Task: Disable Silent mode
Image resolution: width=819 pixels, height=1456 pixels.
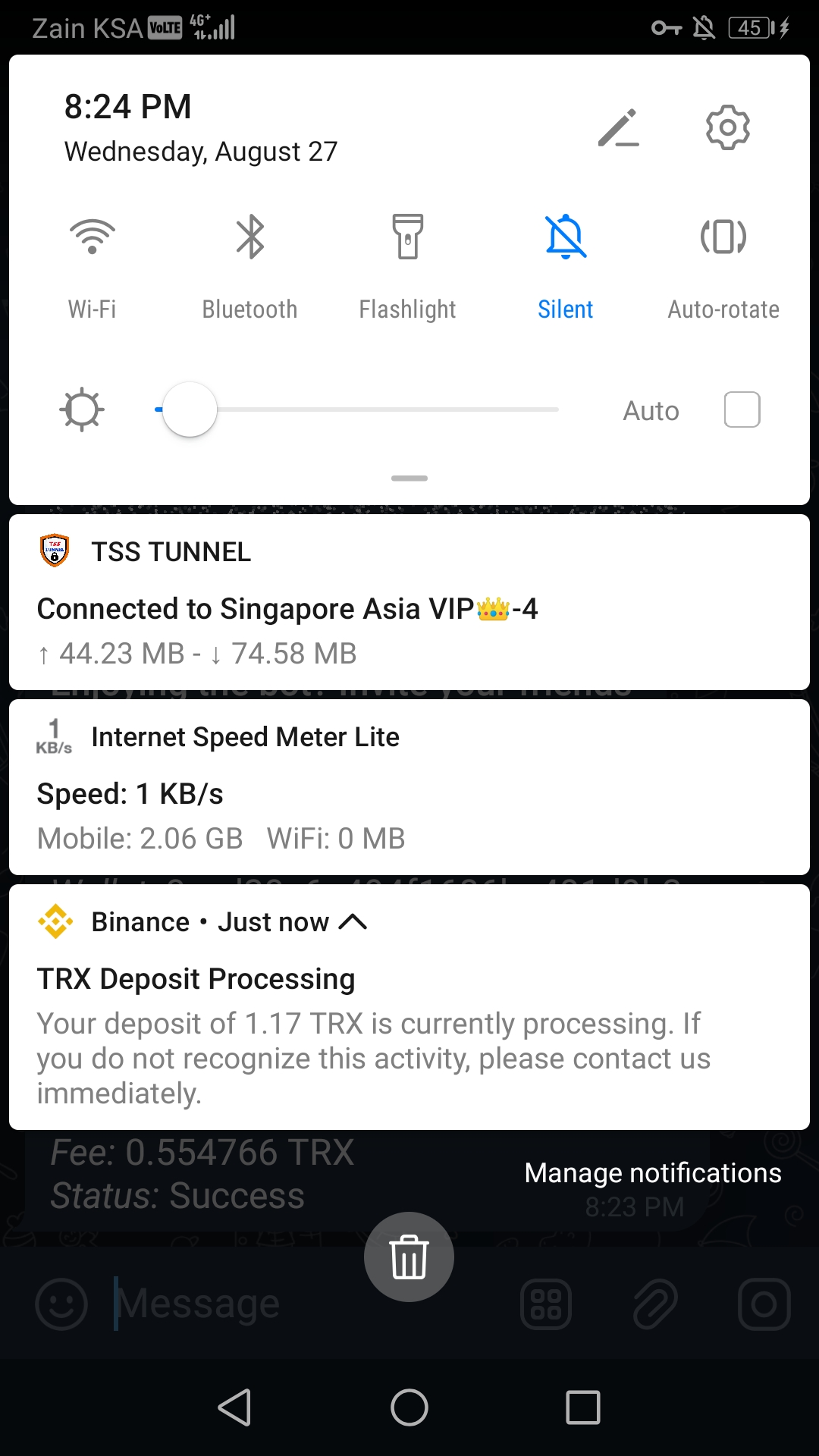Action: [x=566, y=237]
